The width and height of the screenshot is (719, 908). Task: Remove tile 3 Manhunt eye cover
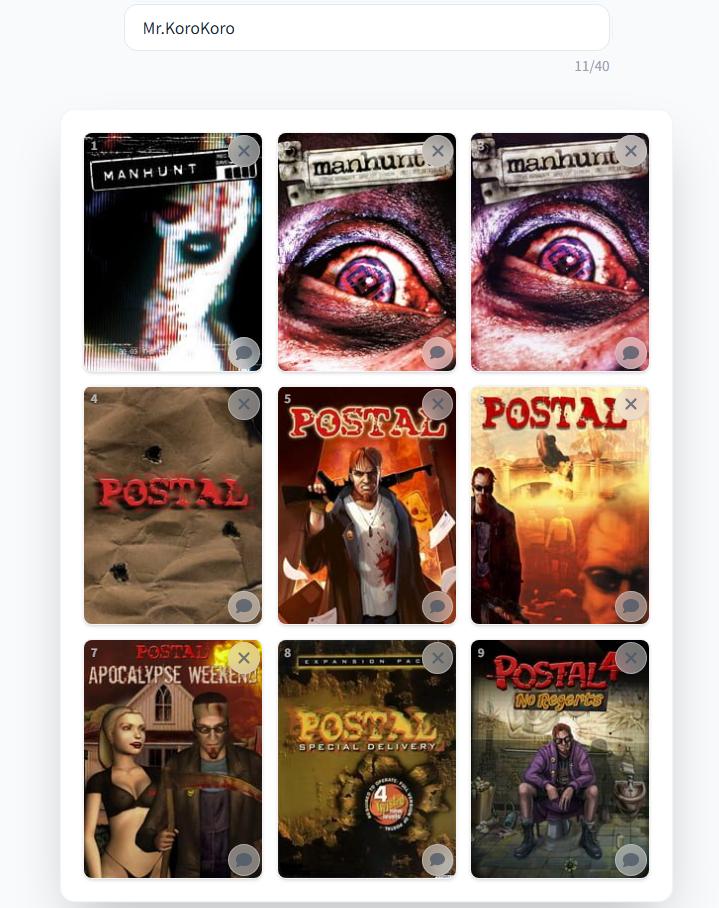pyautogui.click(x=630, y=151)
